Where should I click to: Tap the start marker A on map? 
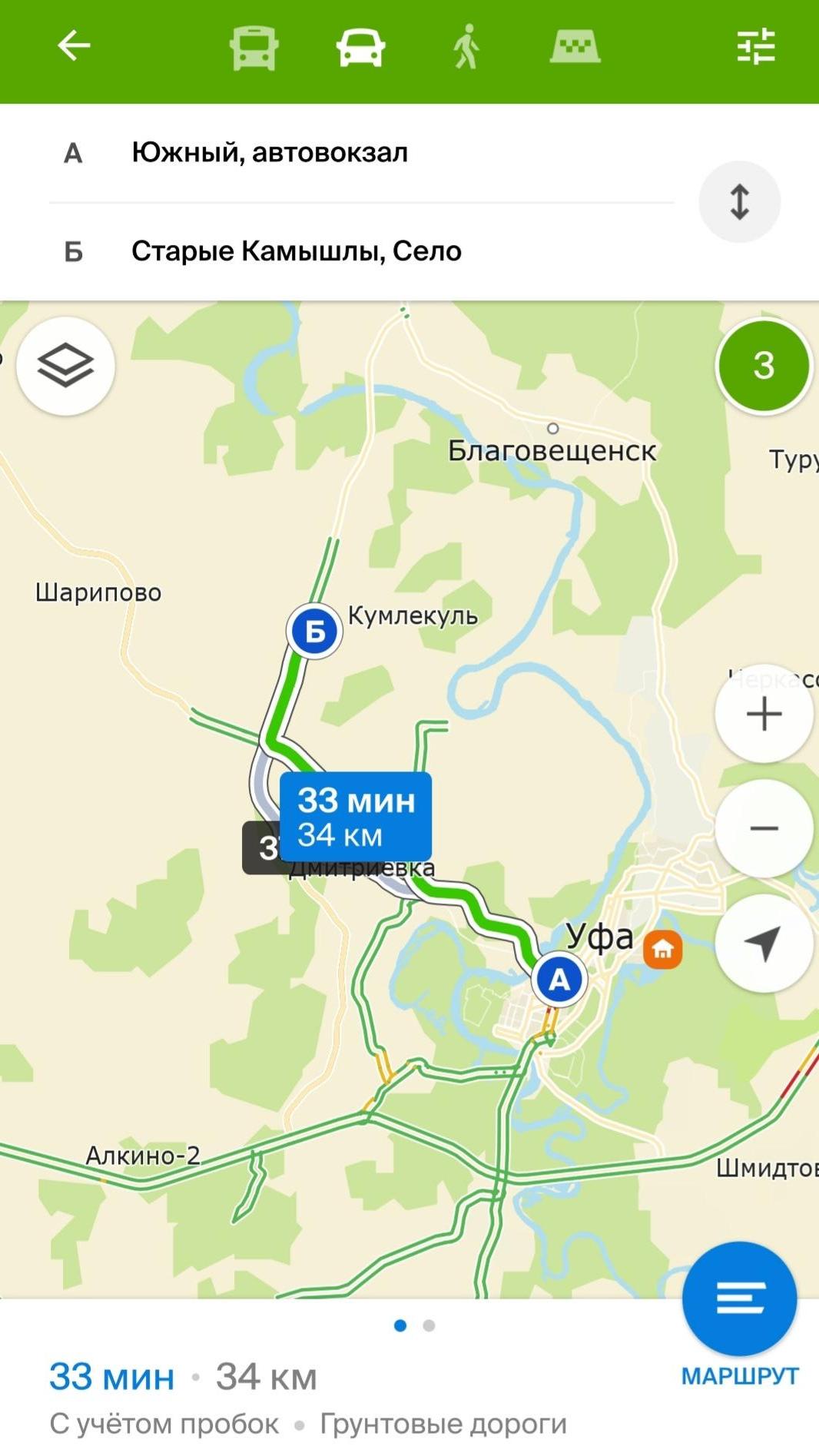559,980
